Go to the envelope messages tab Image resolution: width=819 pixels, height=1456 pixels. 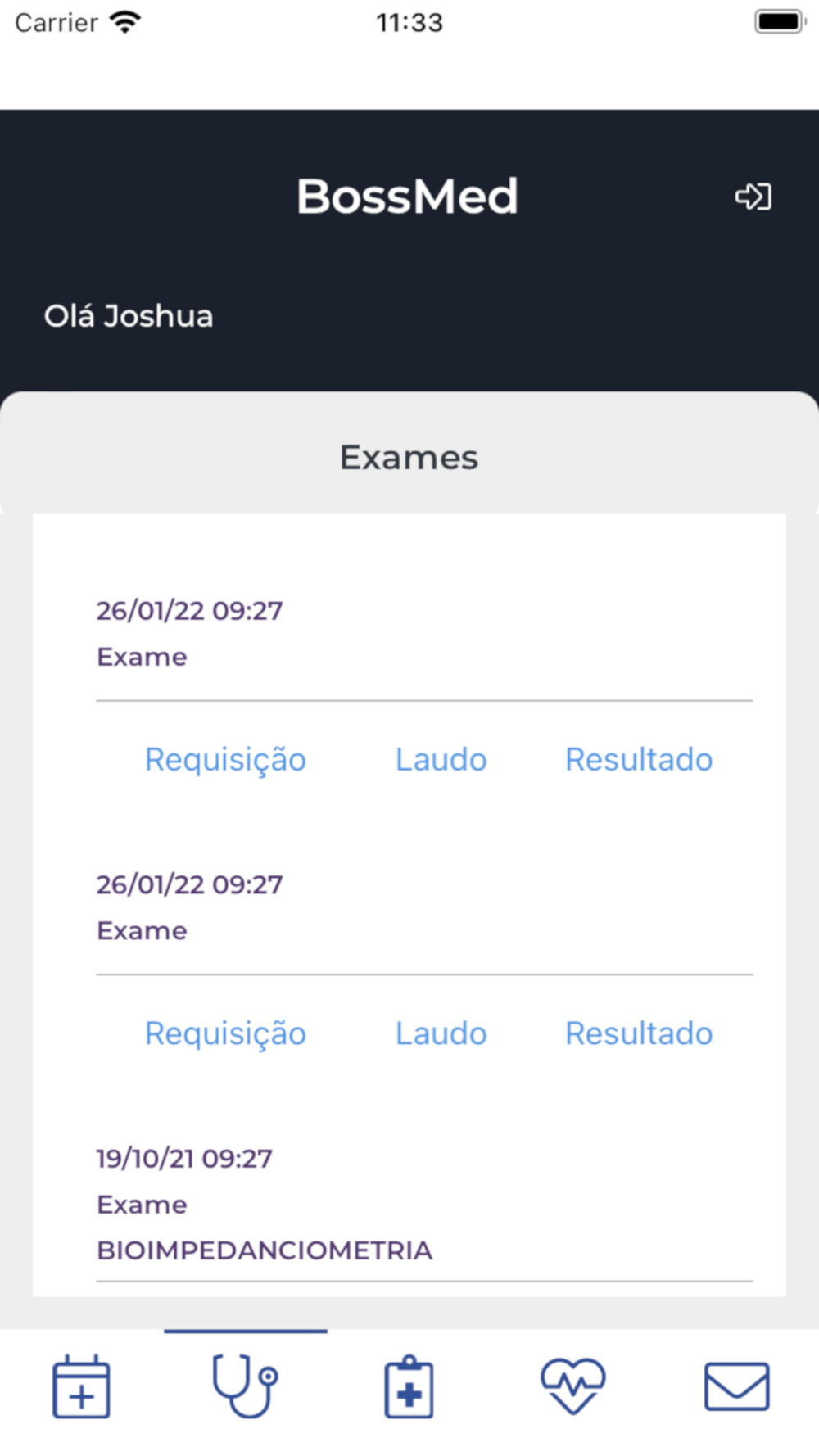tap(736, 1386)
